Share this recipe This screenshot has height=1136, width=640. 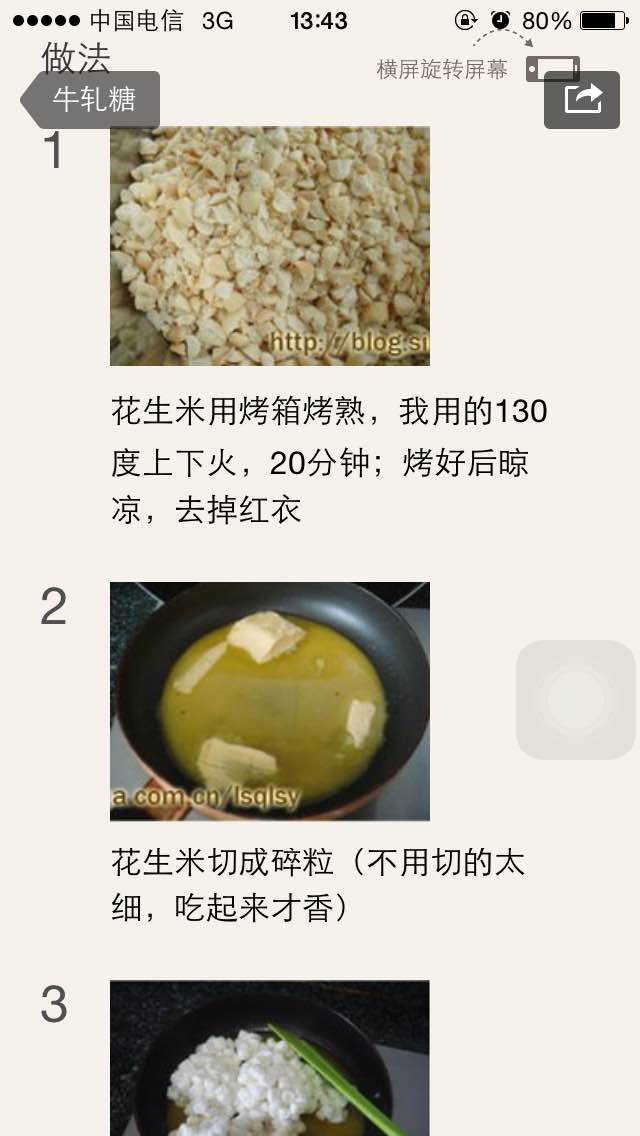pos(582,99)
